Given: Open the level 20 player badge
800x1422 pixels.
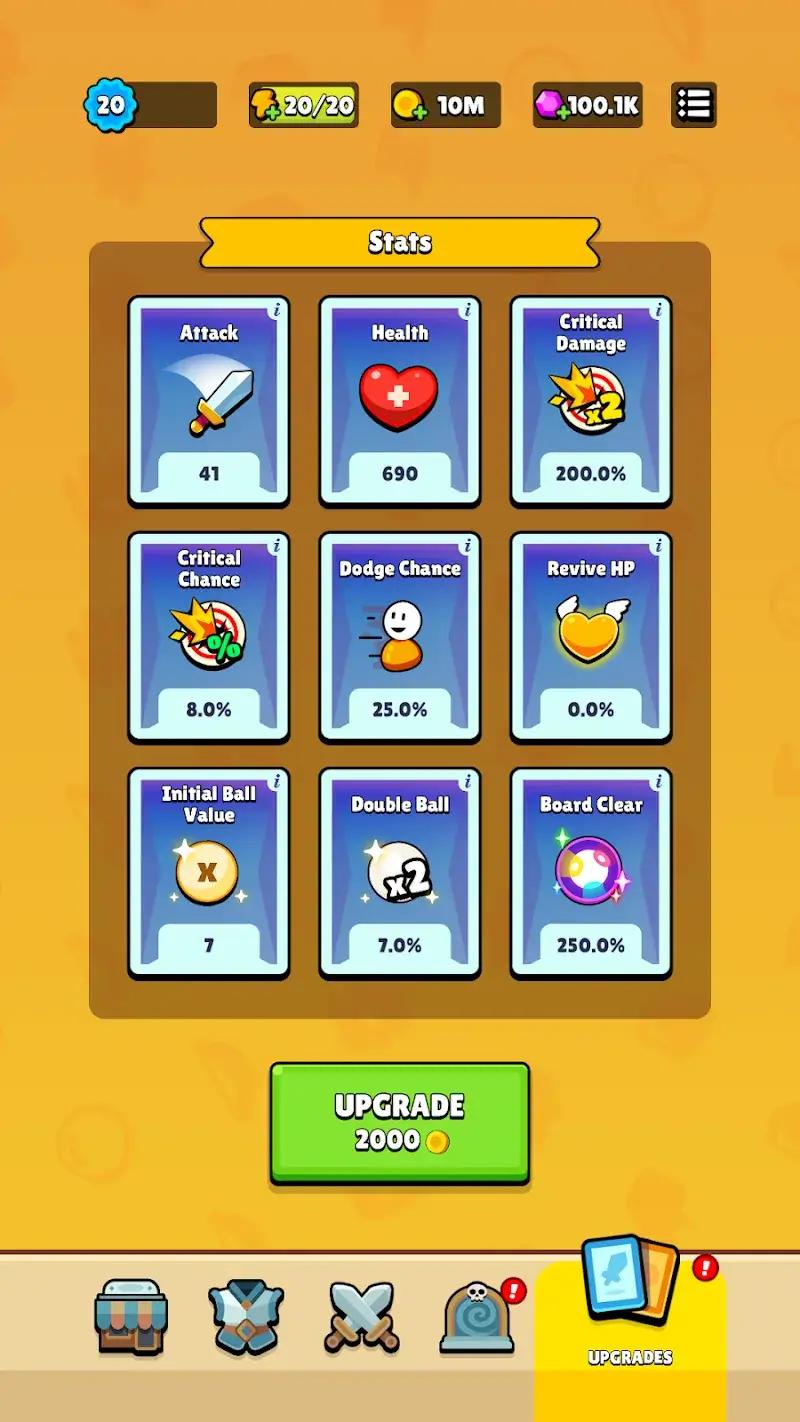Looking at the screenshot, I should click(111, 105).
